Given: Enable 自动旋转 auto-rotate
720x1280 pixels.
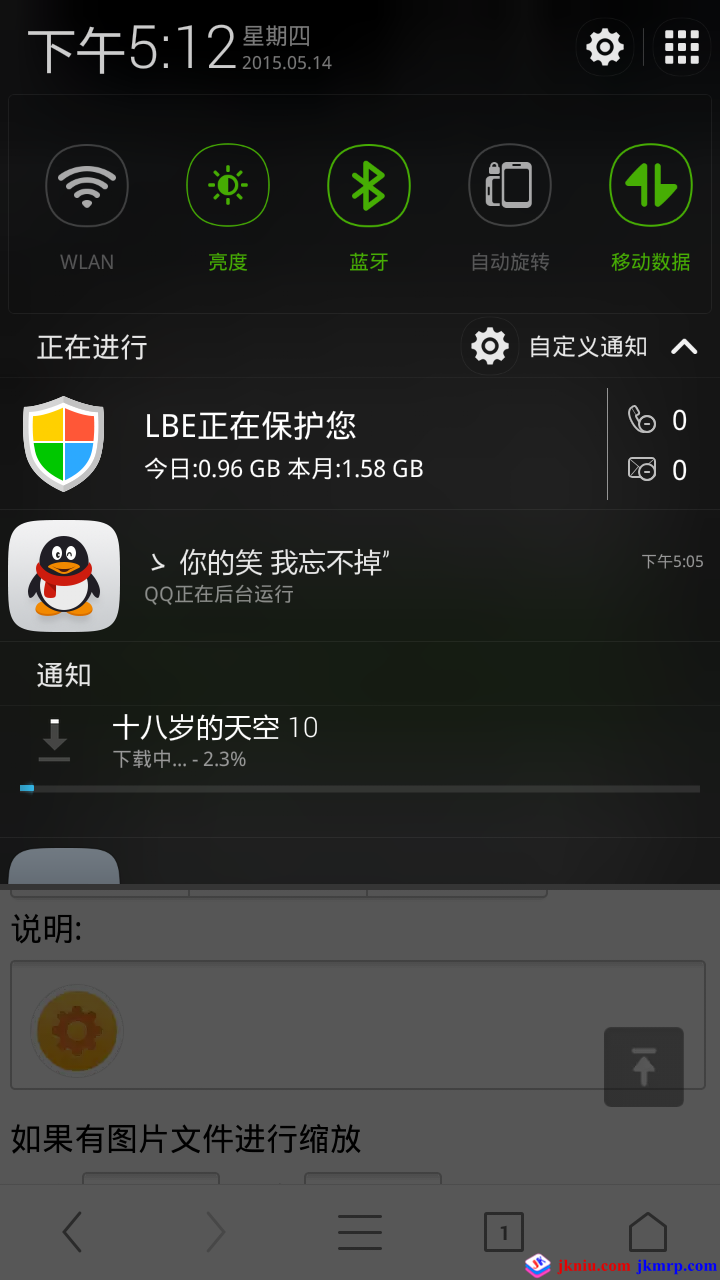Looking at the screenshot, I should (510, 186).
